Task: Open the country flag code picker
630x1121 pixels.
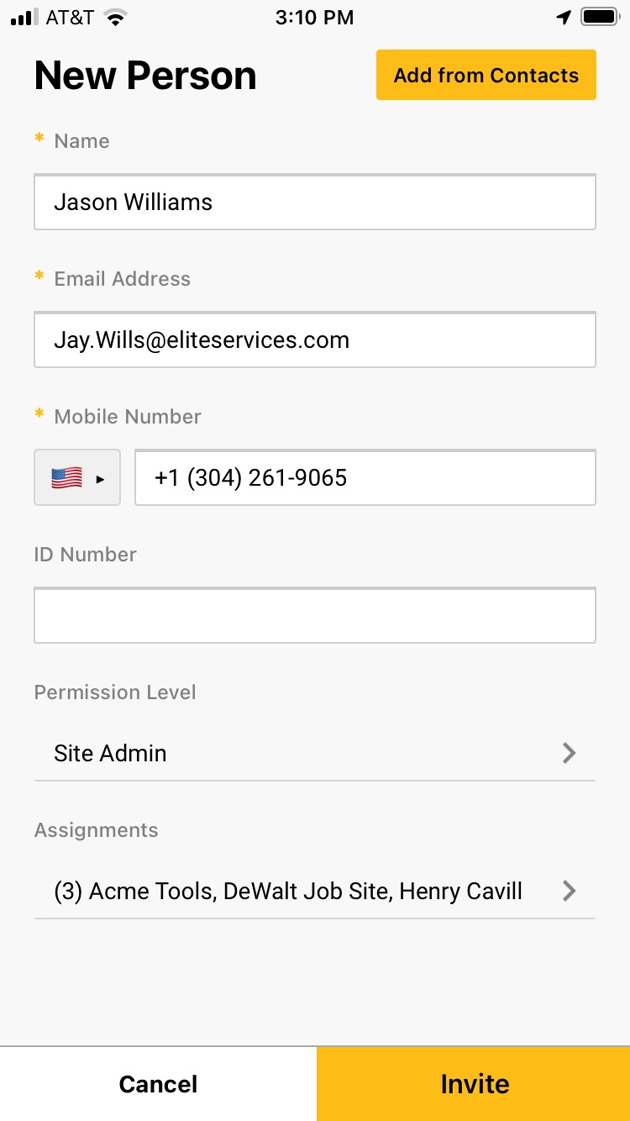Action: [77, 478]
